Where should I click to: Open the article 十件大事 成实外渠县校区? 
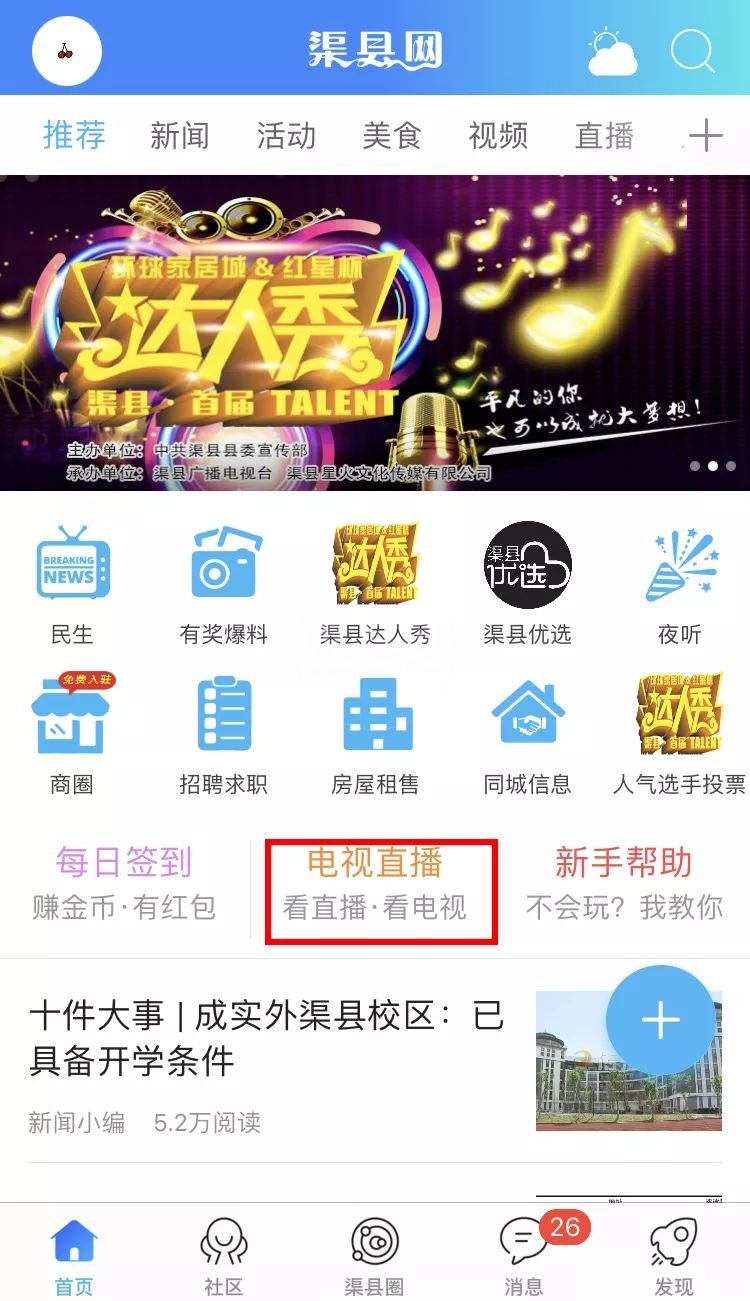[x=267, y=1038]
